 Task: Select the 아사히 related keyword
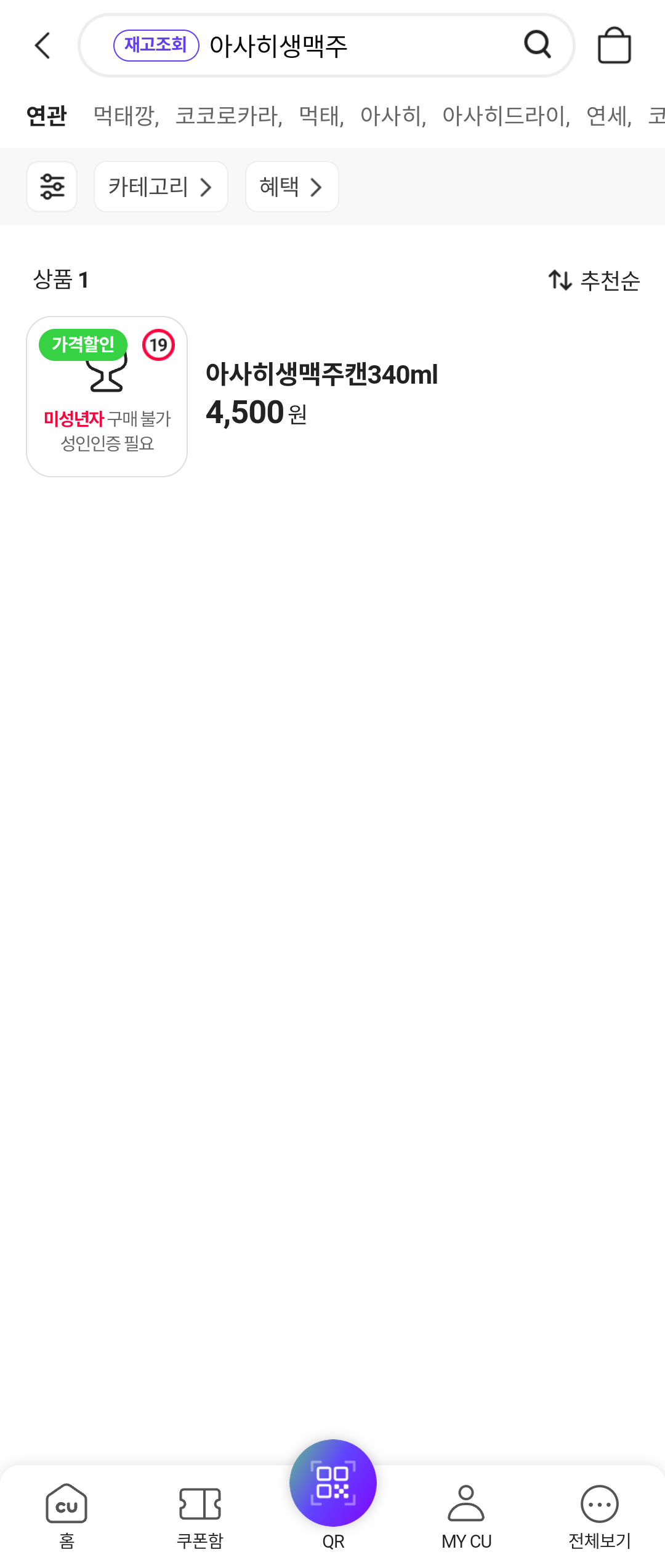393,116
